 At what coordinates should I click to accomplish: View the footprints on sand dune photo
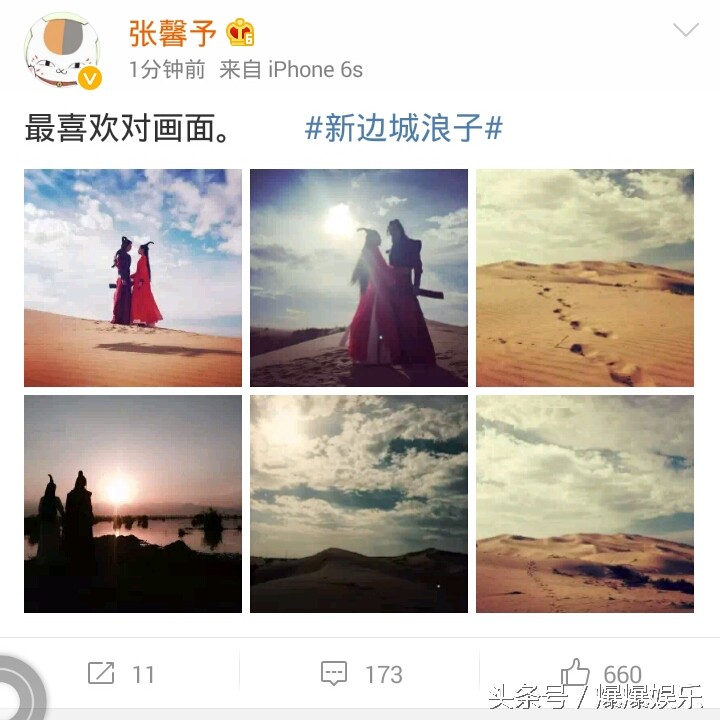click(x=585, y=278)
